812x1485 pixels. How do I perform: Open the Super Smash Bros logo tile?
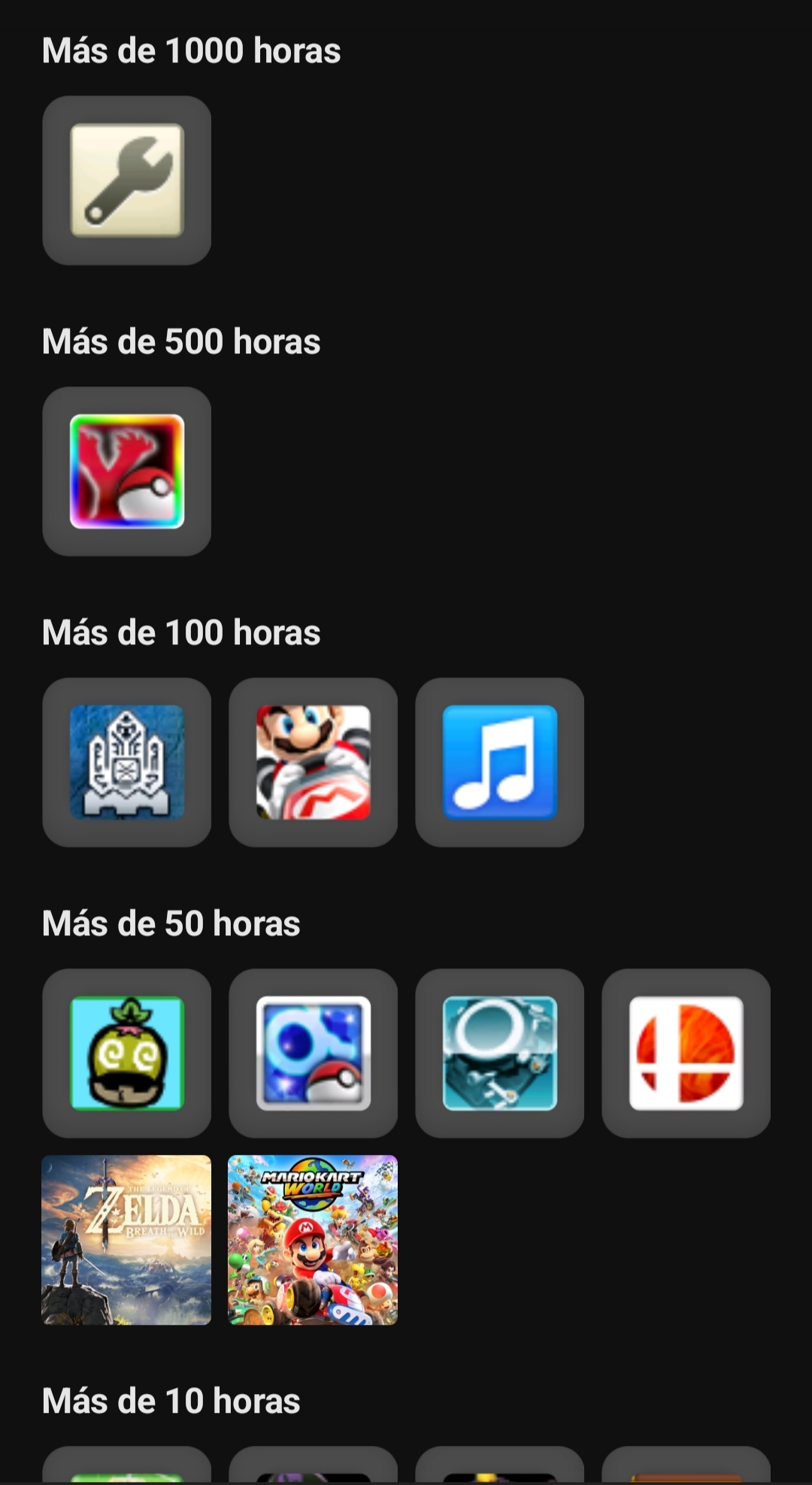[x=686, y=1053]
